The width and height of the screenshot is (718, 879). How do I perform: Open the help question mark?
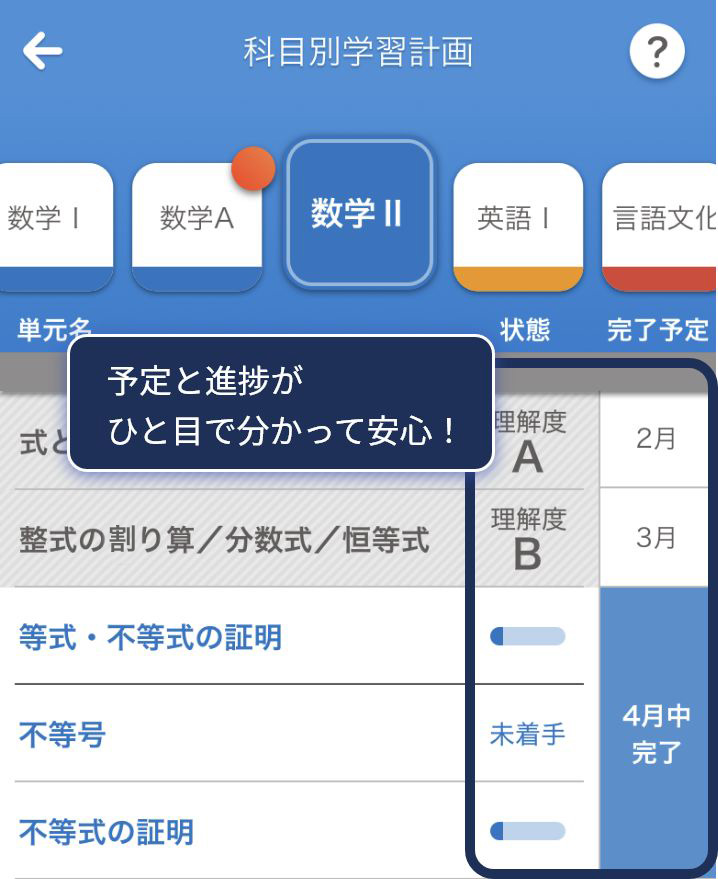[657, 52]
